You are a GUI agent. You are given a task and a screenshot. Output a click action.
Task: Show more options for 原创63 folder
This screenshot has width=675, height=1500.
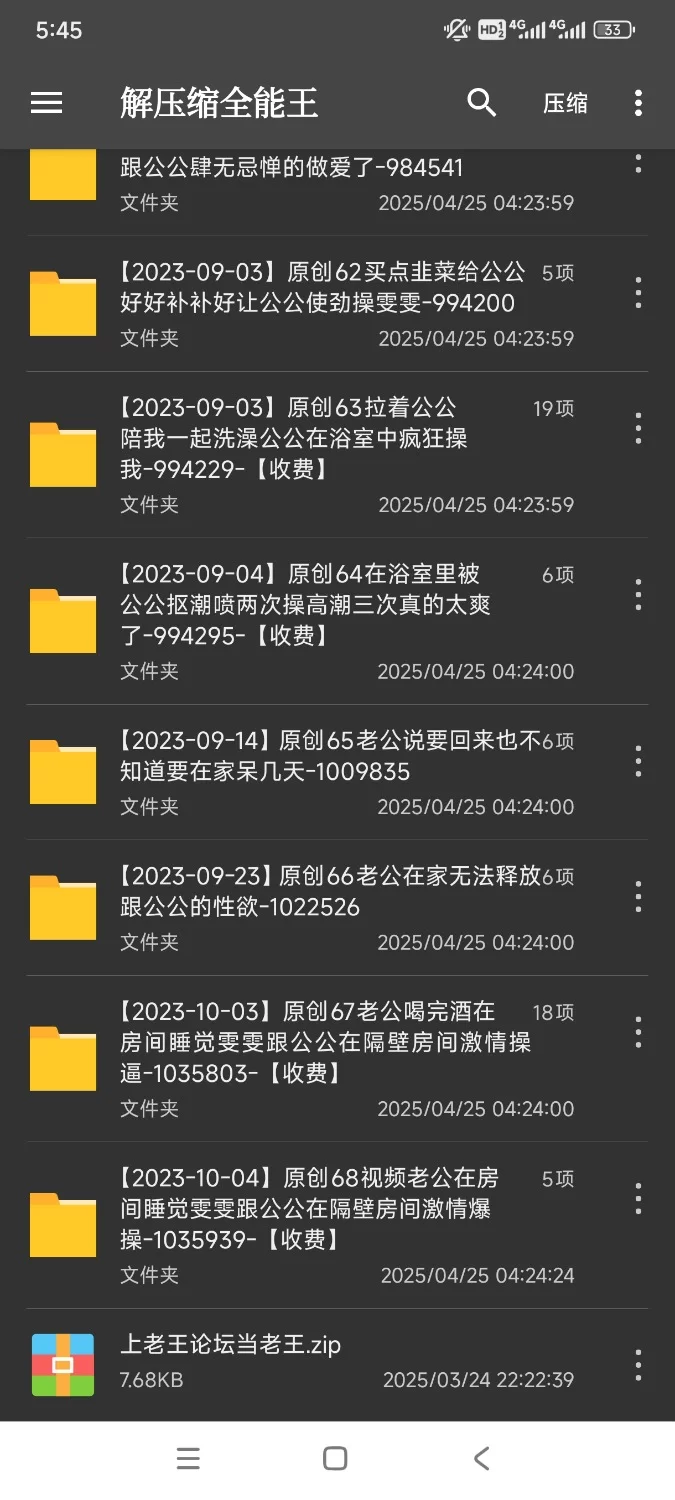click(x=638, y=429)
